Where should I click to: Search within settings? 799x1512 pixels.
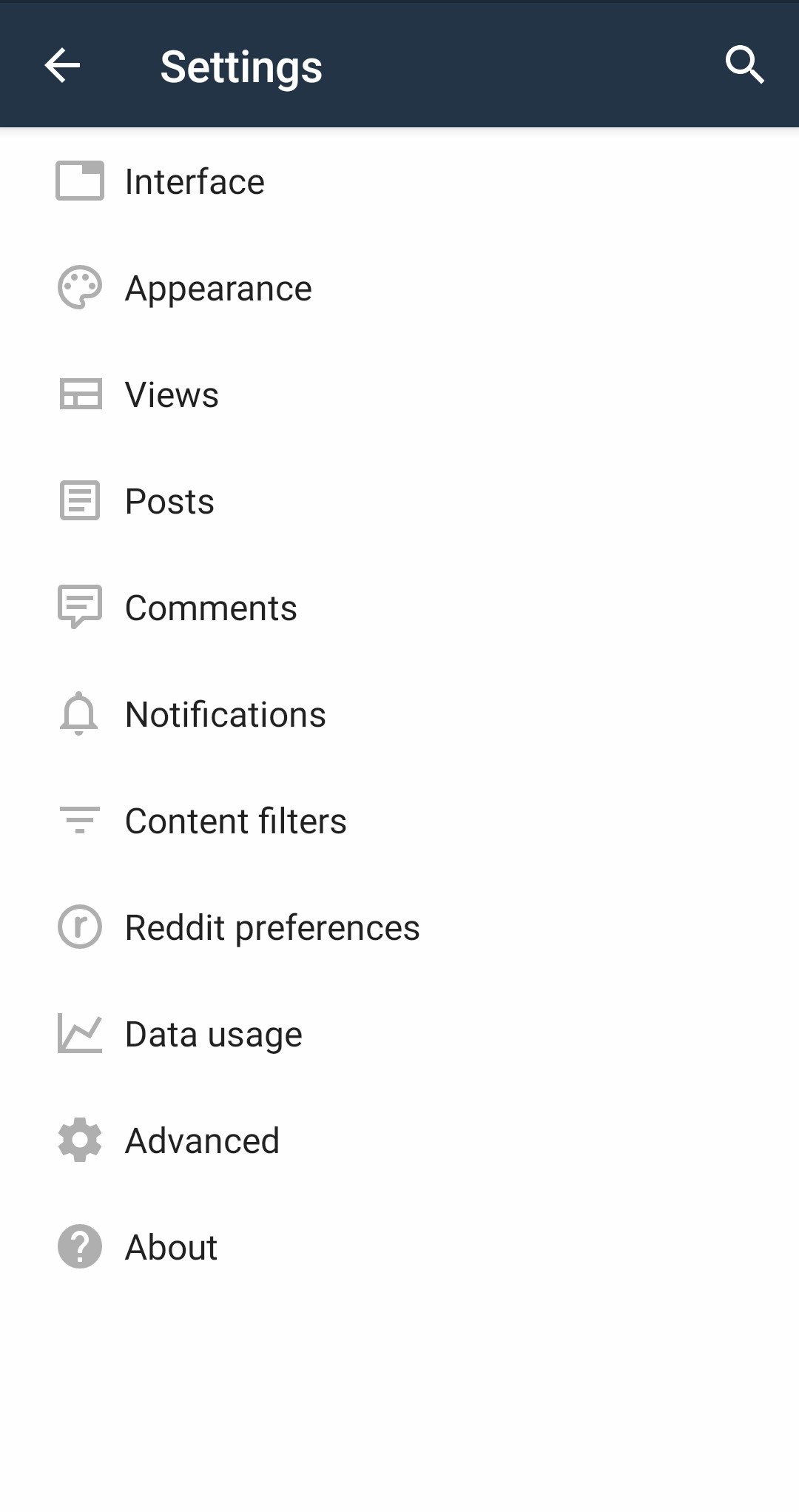tap(744, 65)
